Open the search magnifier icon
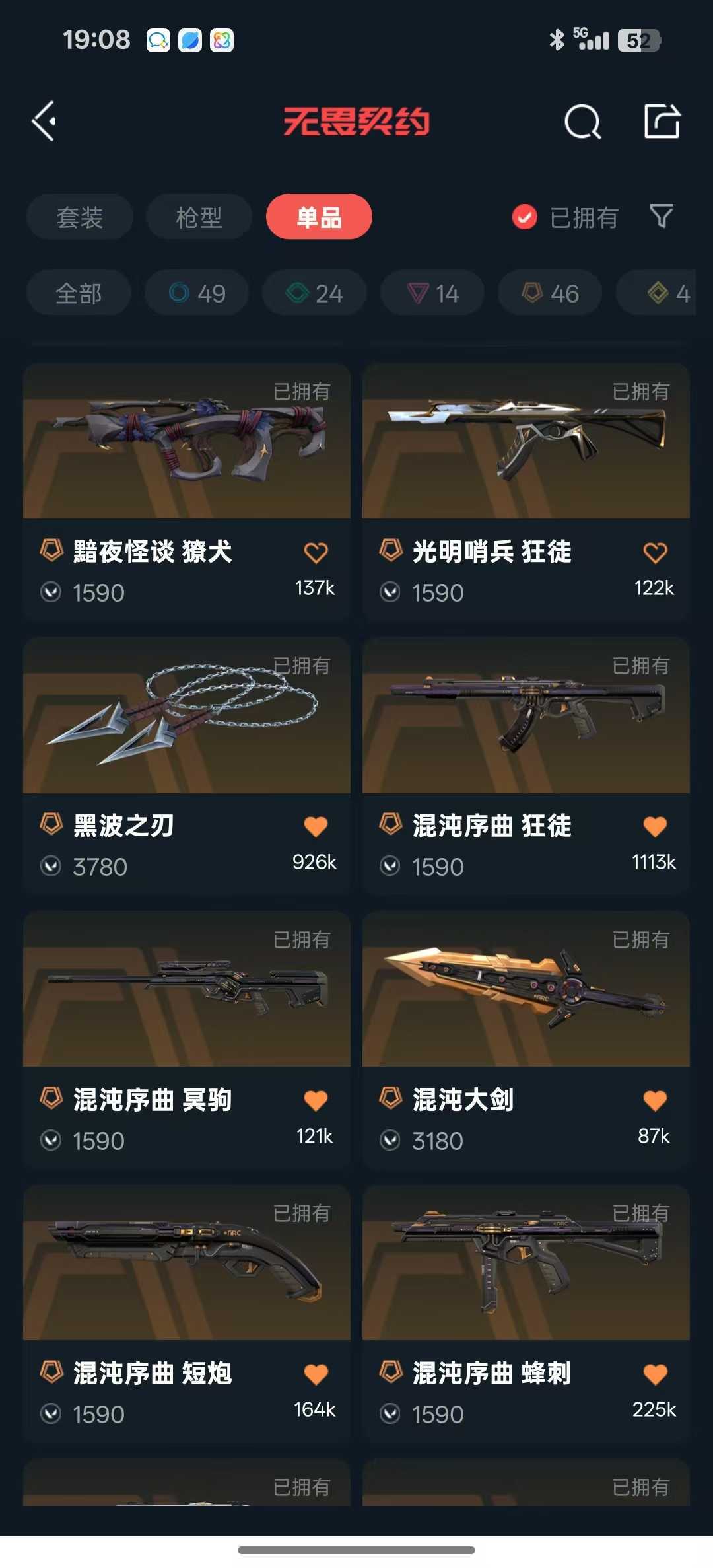Viewport: 713px width, 1568px height. 582,122
